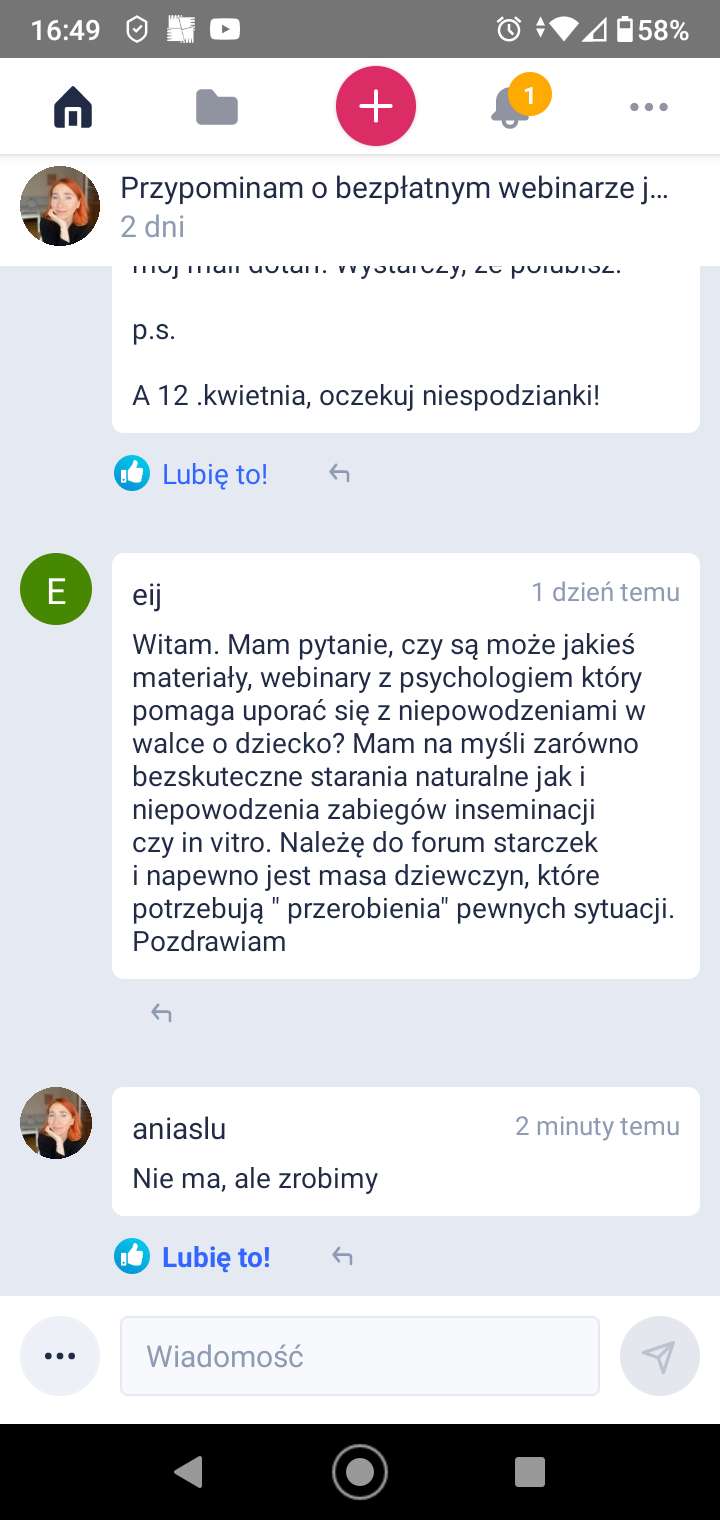Open aniaslu's profile picture
Image resolution: width=720 pixels, height=1520 pixels.
pyautogui.click(x=56, y=1123)
